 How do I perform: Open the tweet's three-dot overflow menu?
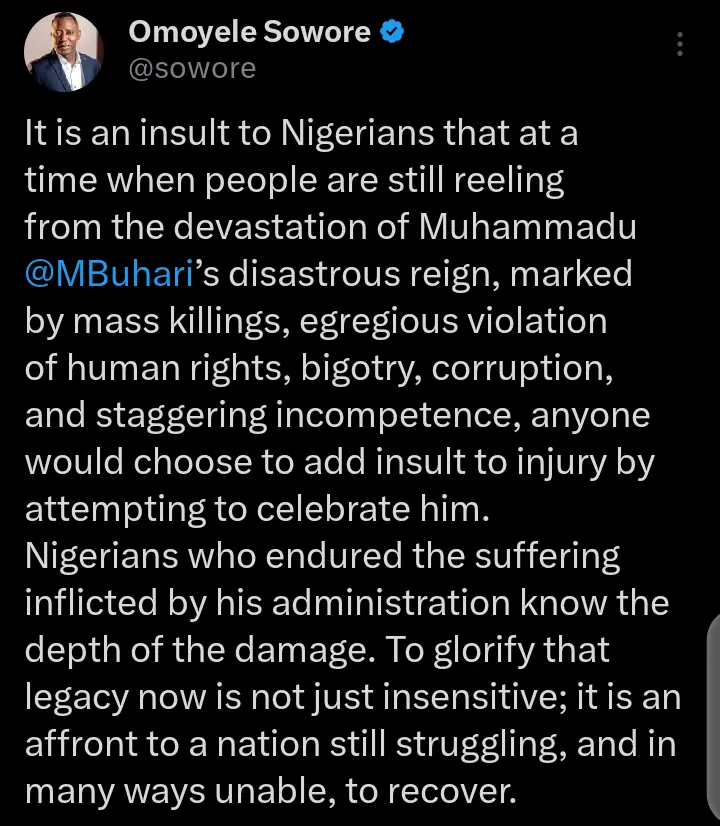[x=680, y=45]
